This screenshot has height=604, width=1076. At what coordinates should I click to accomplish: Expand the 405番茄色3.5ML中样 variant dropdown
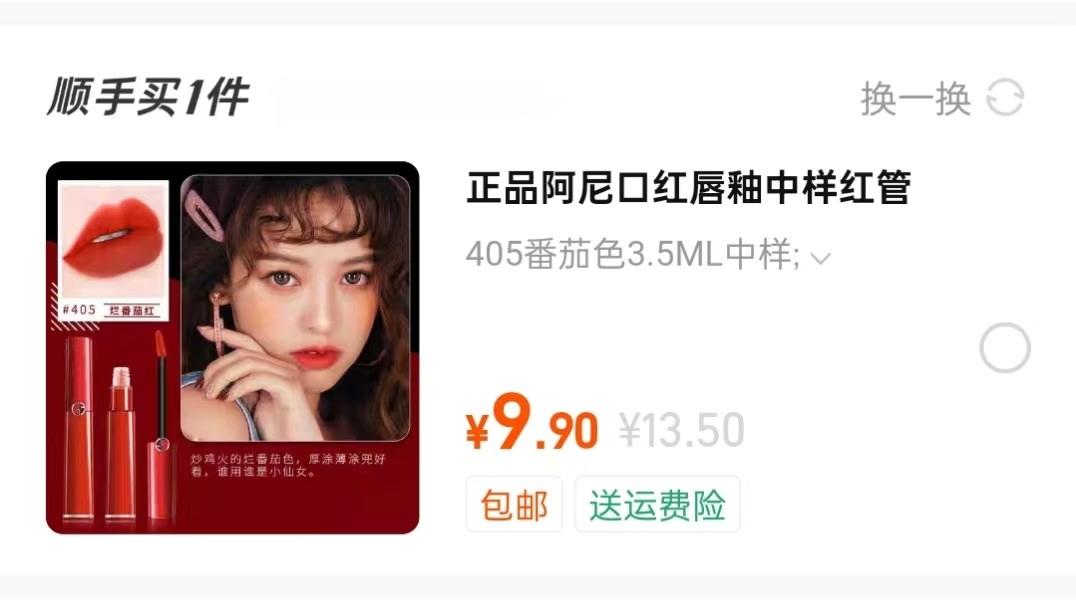point(648,256)
